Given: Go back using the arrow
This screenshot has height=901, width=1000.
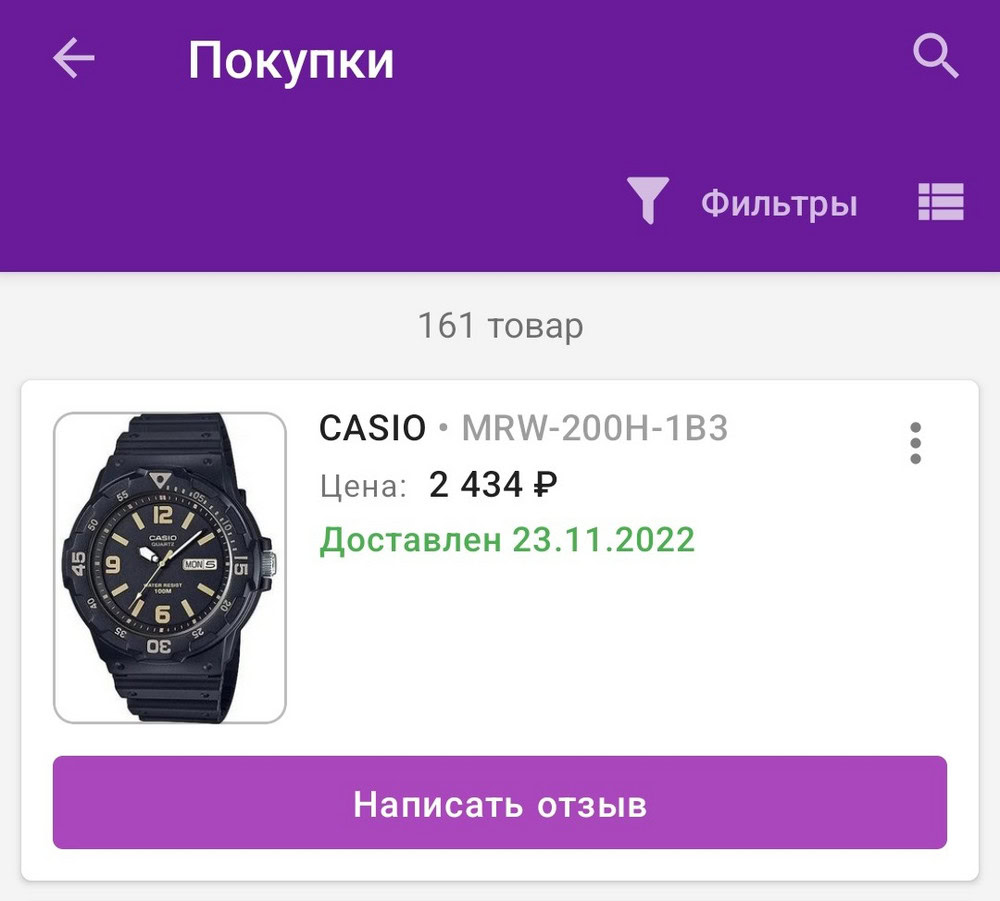Looking at the screenshot, I should click(73, 58).
